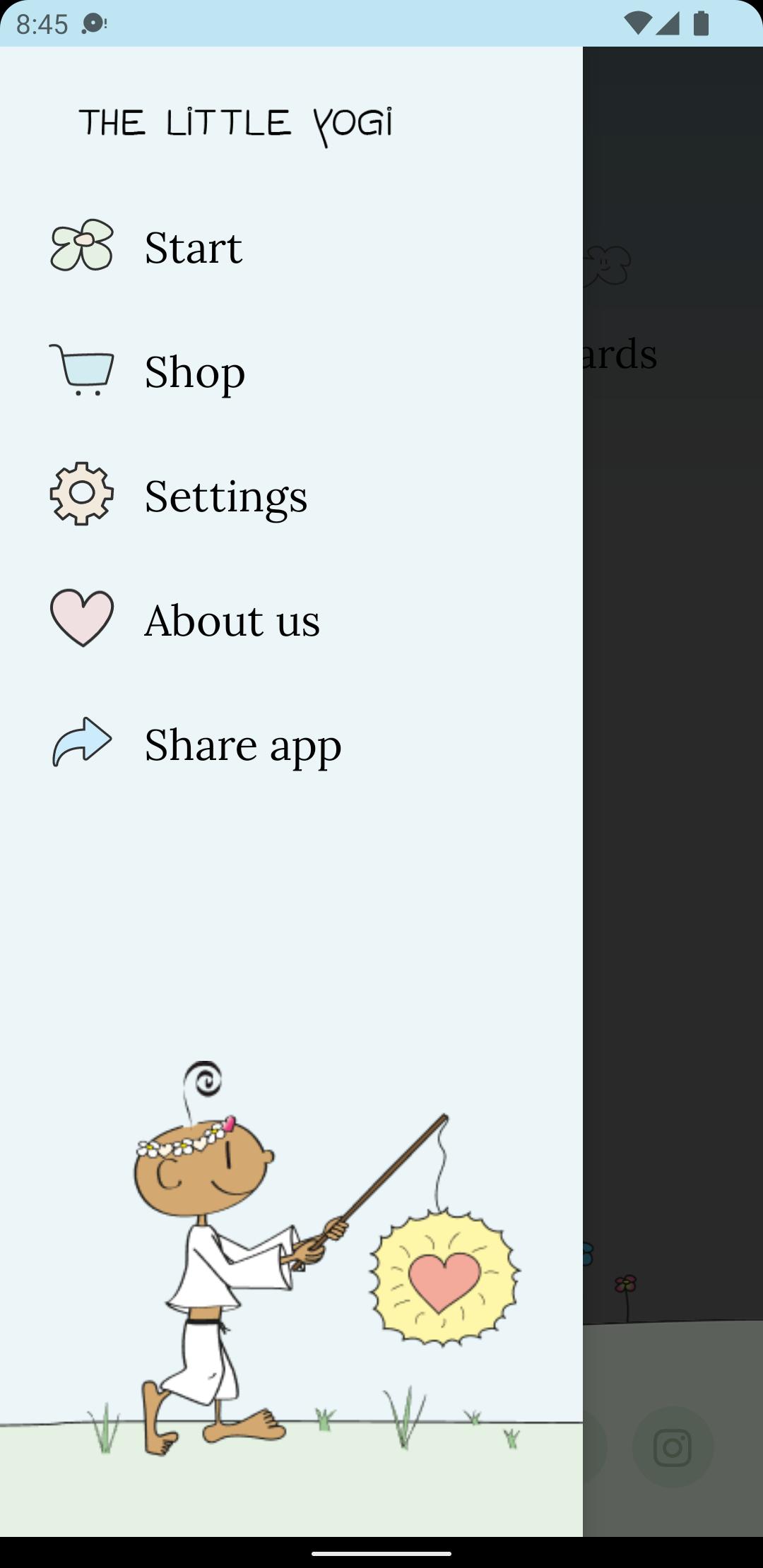763x1568 pixels.
Task: Open the Start menu item
Action: (x=291, y=247)
